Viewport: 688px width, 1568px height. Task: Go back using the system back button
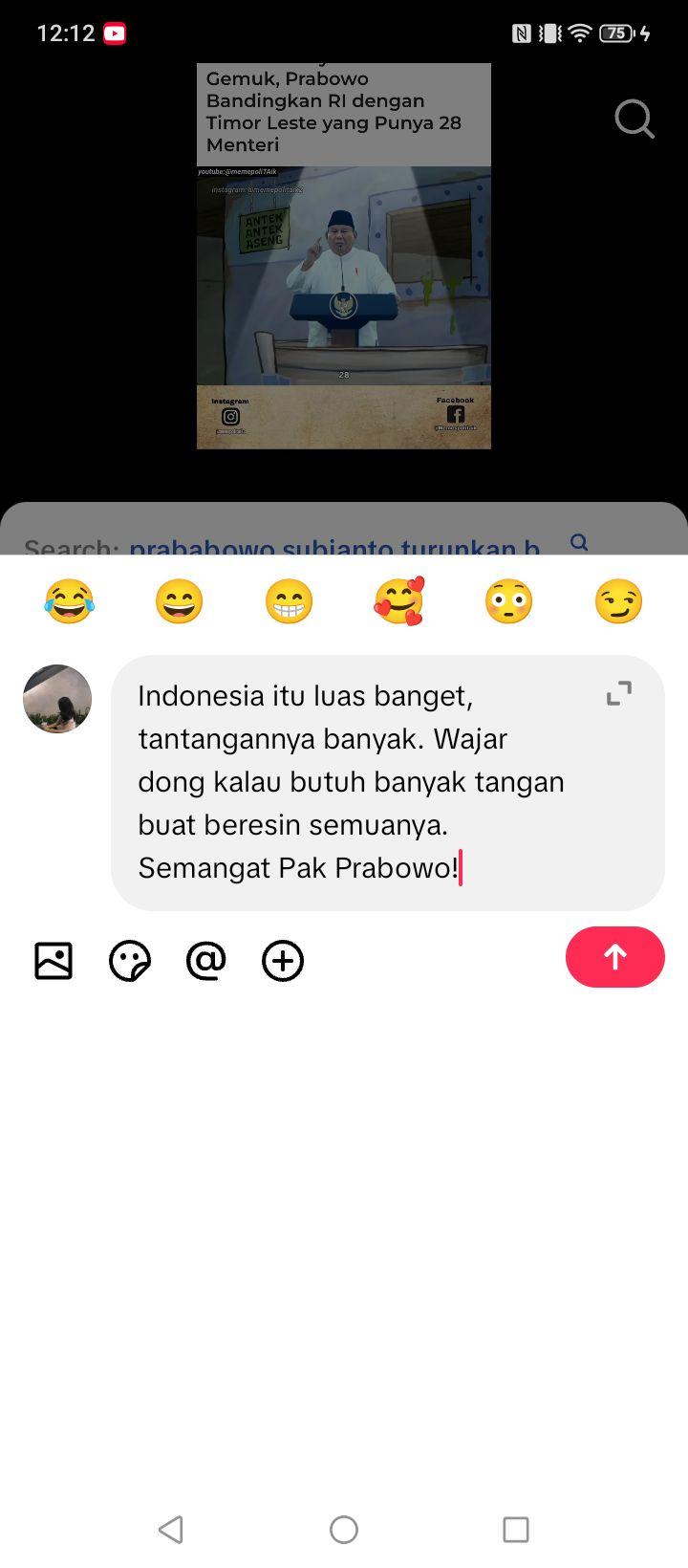coord(171,1529)
